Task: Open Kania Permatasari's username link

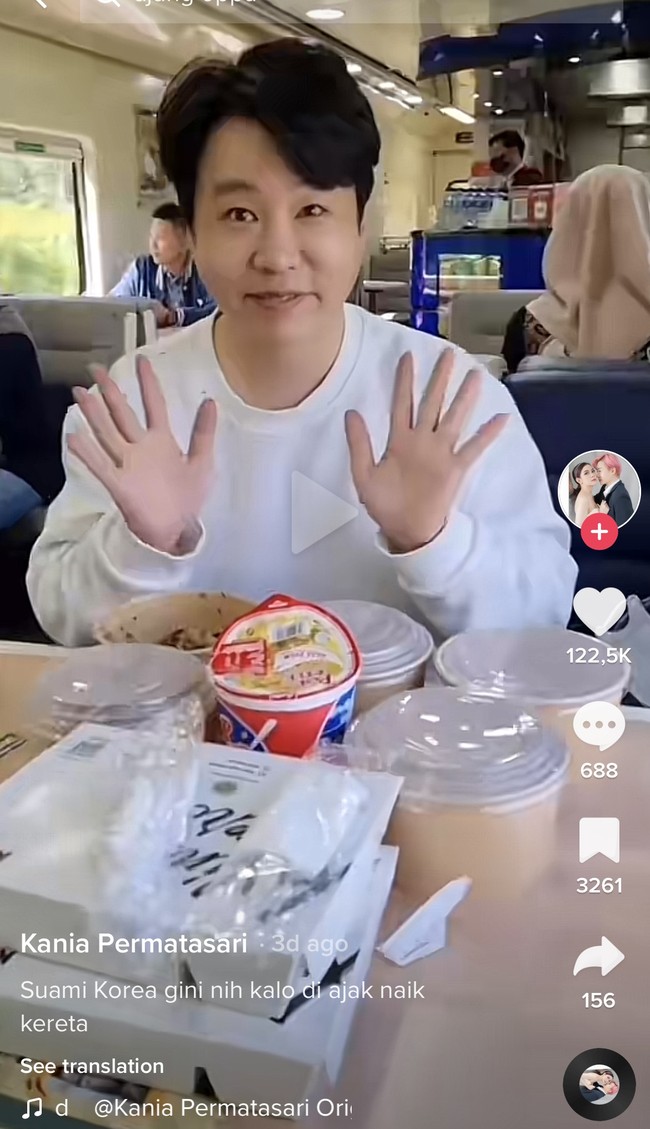Action: click(134, 943)
